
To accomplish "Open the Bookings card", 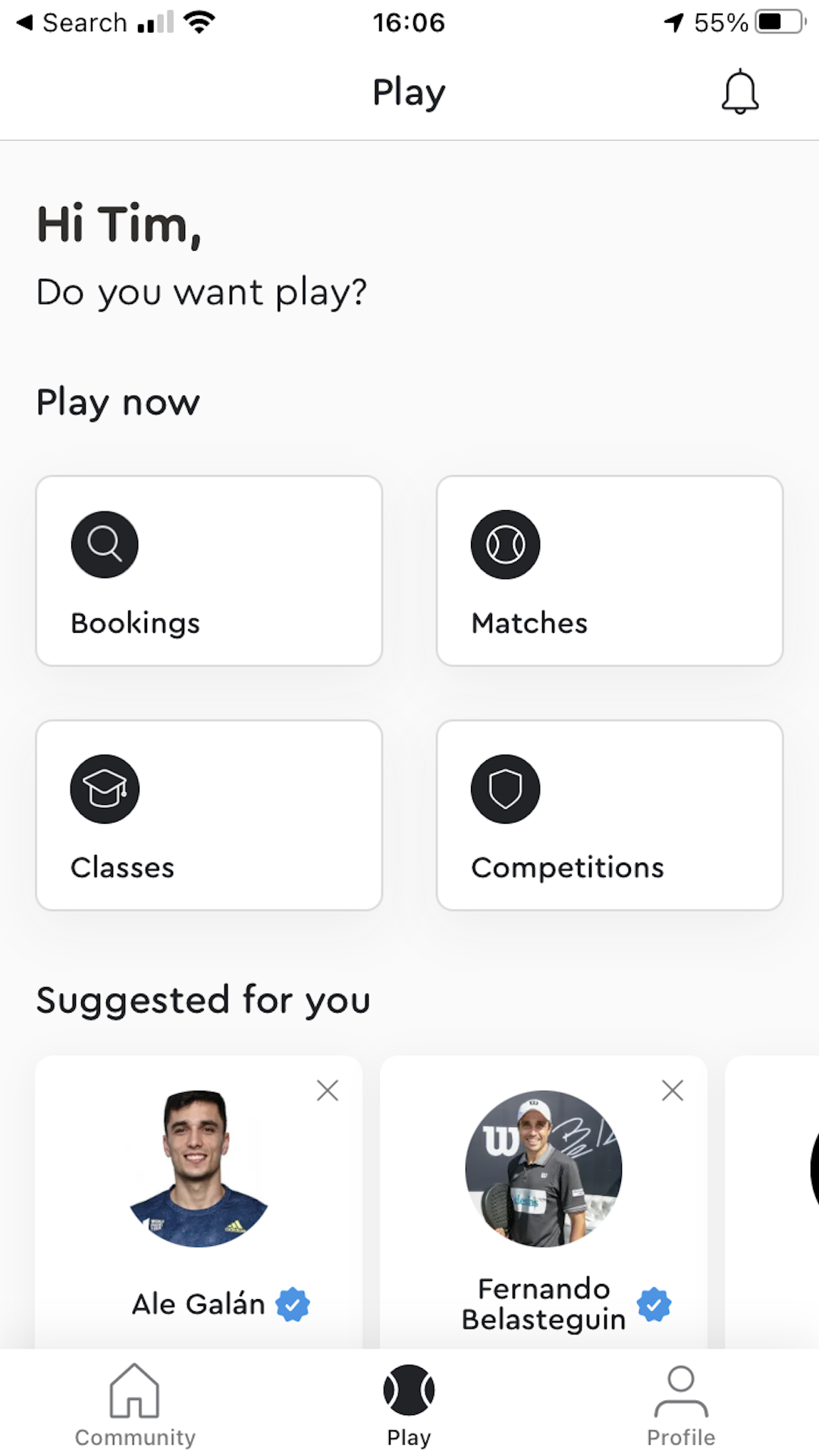I will click(x=209, y=570).
